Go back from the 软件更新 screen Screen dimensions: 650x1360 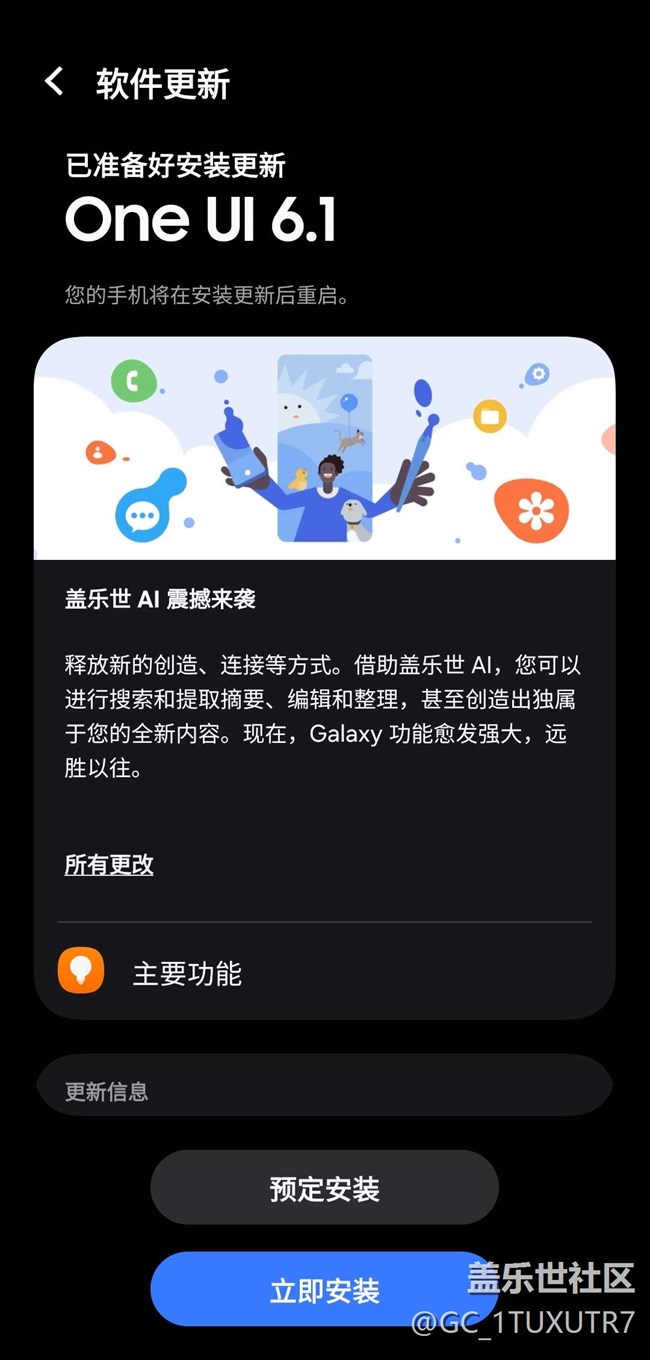(54, 83)
